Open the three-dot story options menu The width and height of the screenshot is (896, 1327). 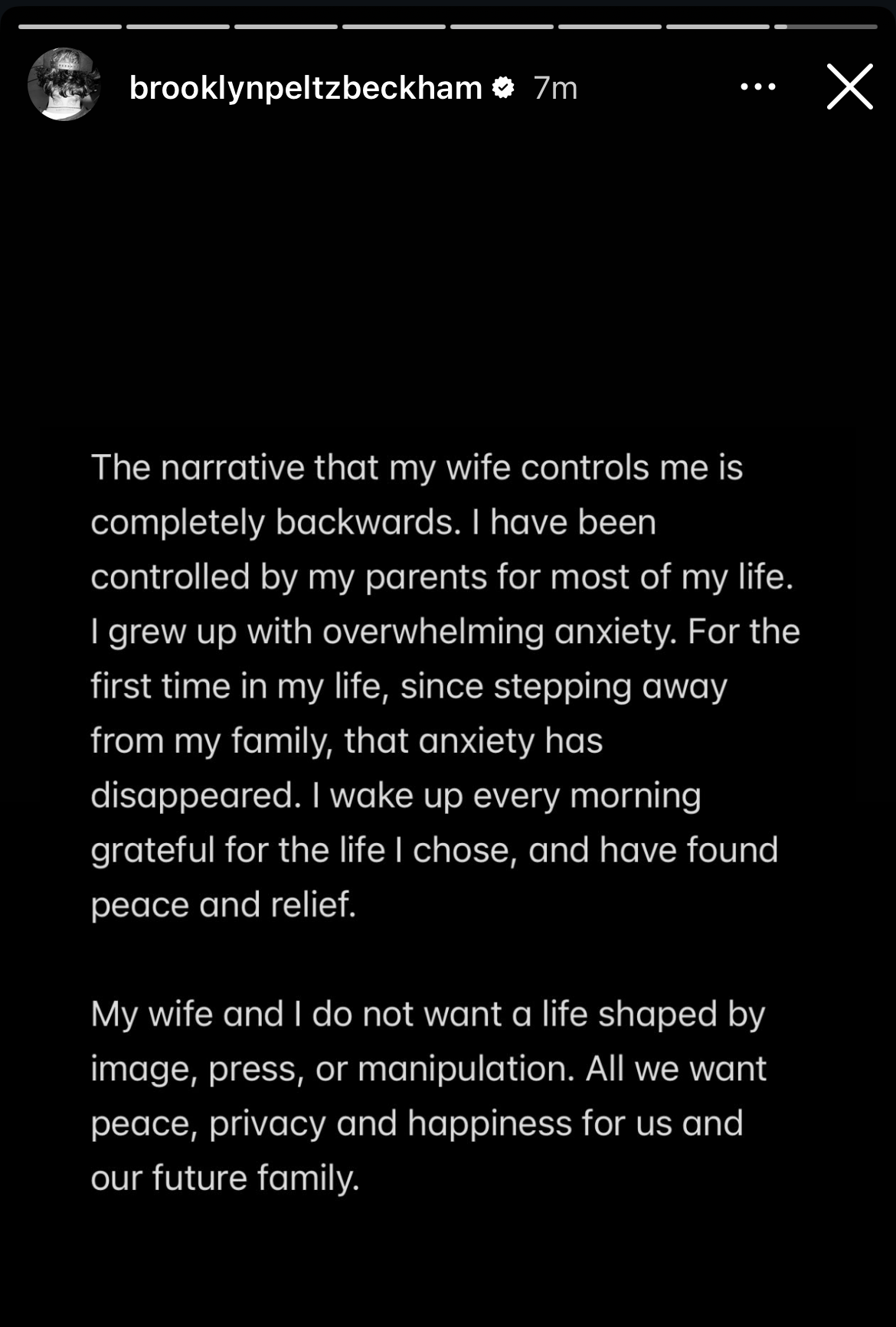click(x=758, y=87)
